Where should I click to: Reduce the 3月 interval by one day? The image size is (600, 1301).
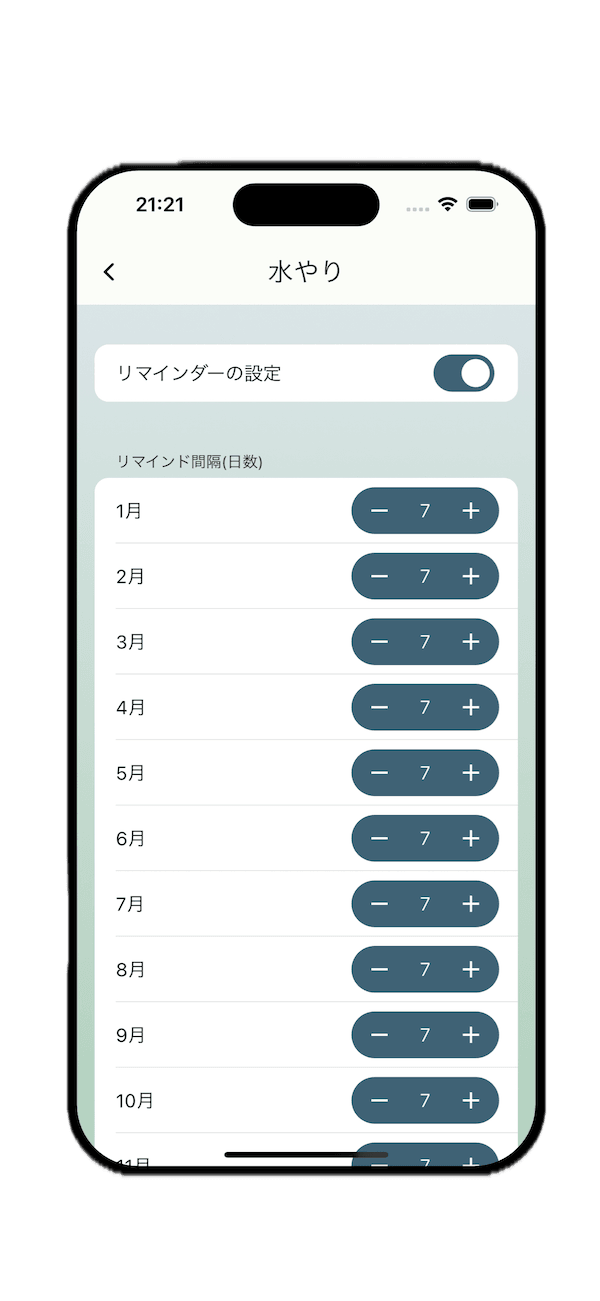pos(380,642)
